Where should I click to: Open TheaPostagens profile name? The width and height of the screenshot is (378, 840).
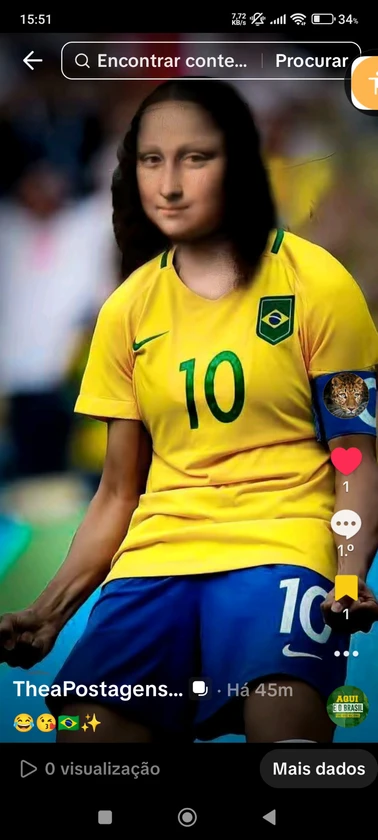coord(98,689)
